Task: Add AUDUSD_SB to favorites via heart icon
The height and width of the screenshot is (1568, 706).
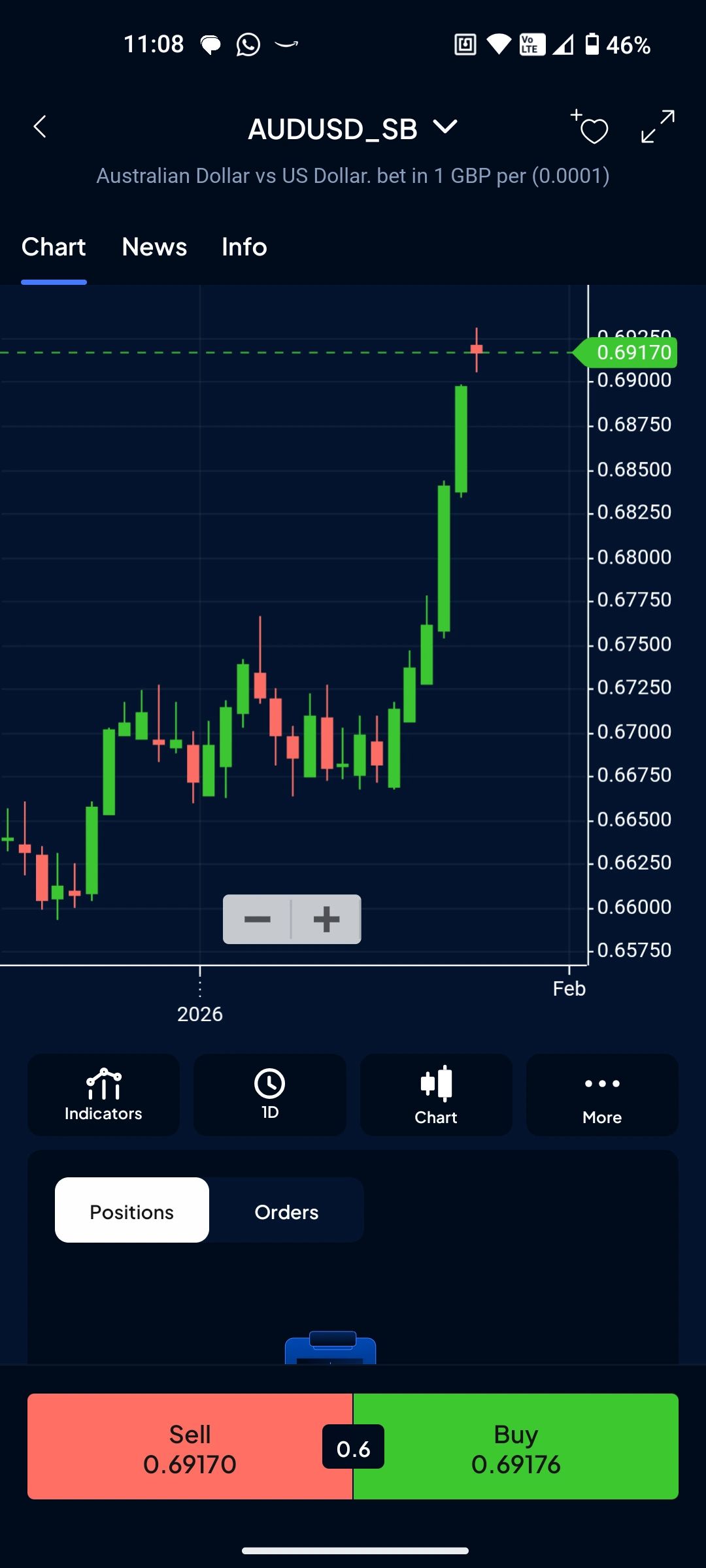Action: 590,129
